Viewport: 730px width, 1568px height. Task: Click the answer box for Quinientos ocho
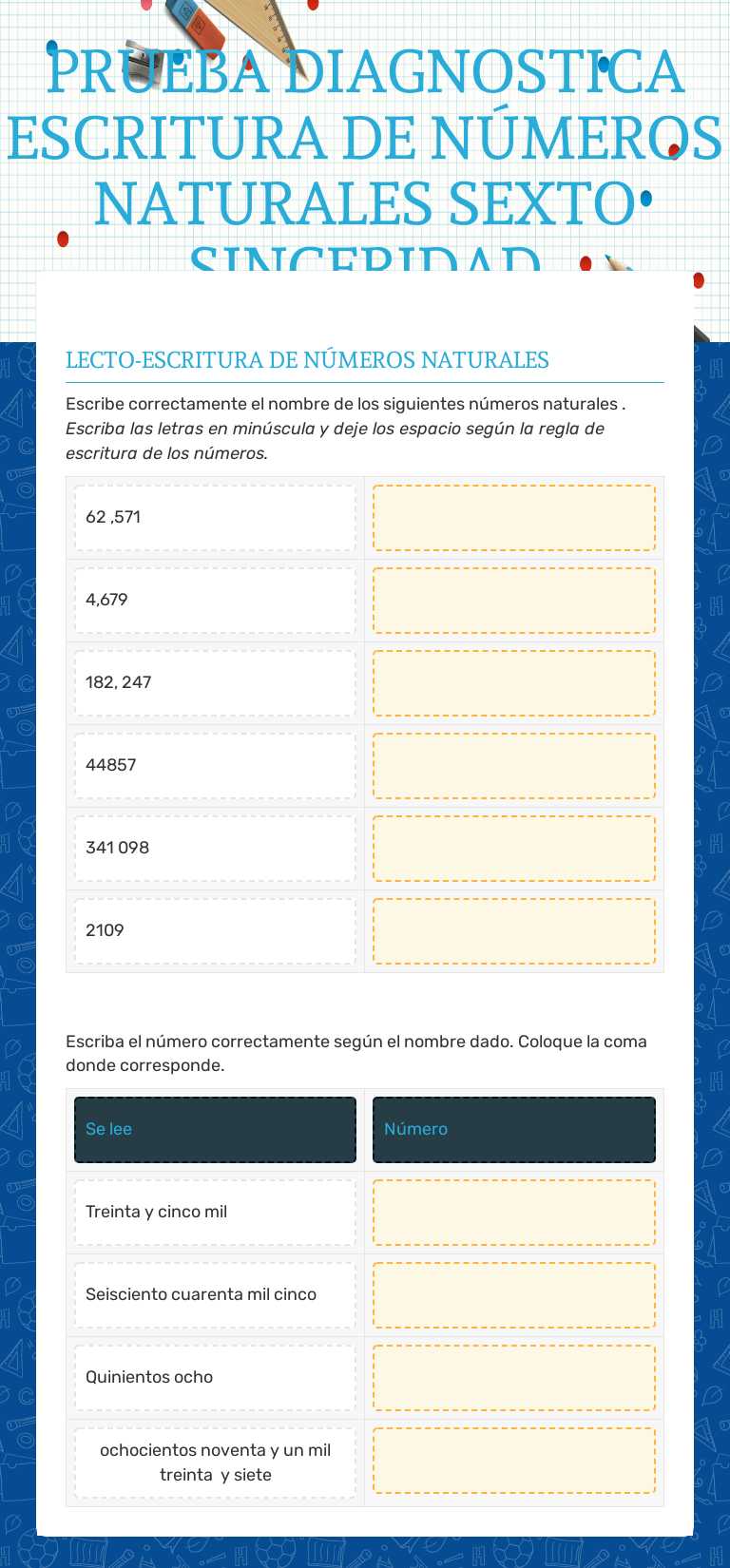coord(513,1377)
